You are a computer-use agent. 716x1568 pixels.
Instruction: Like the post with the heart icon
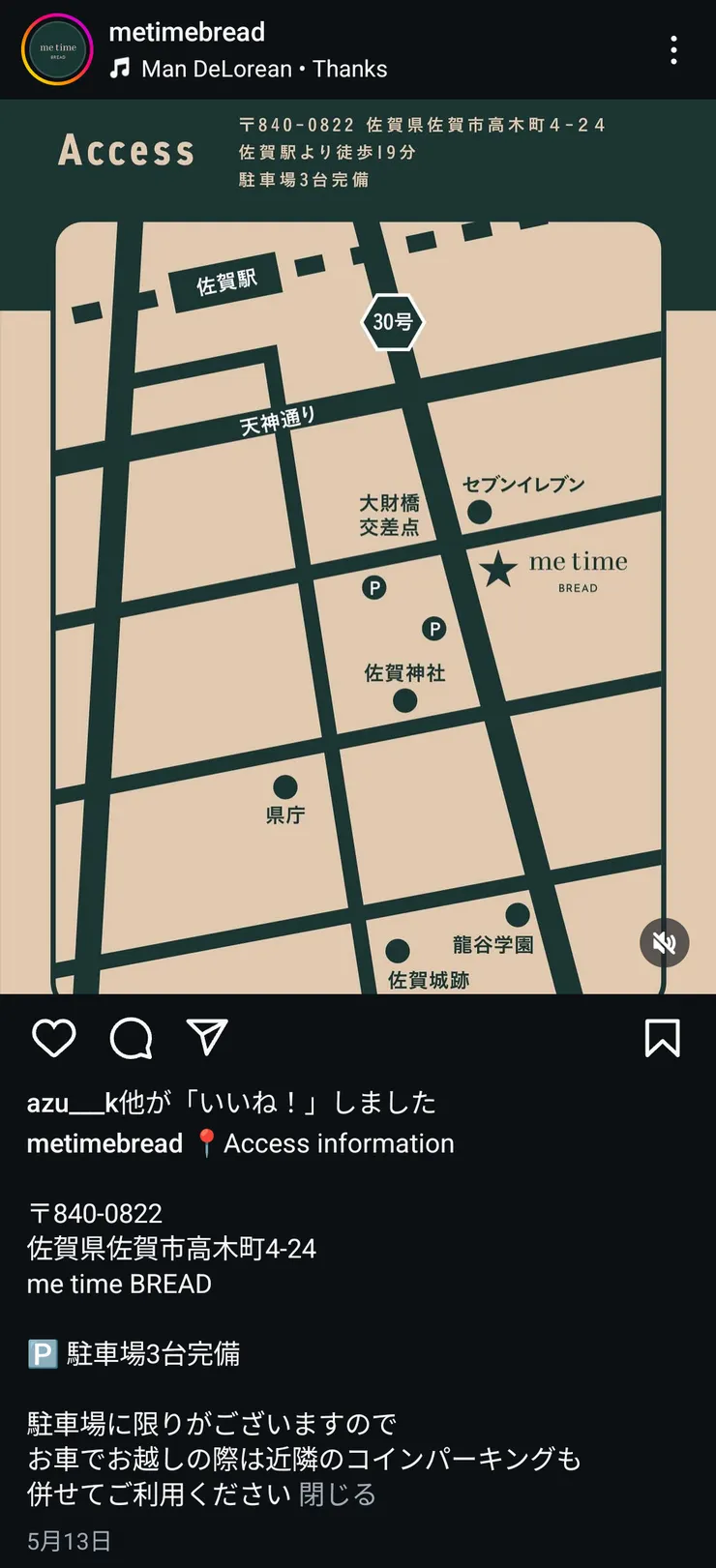point(53,1038)
